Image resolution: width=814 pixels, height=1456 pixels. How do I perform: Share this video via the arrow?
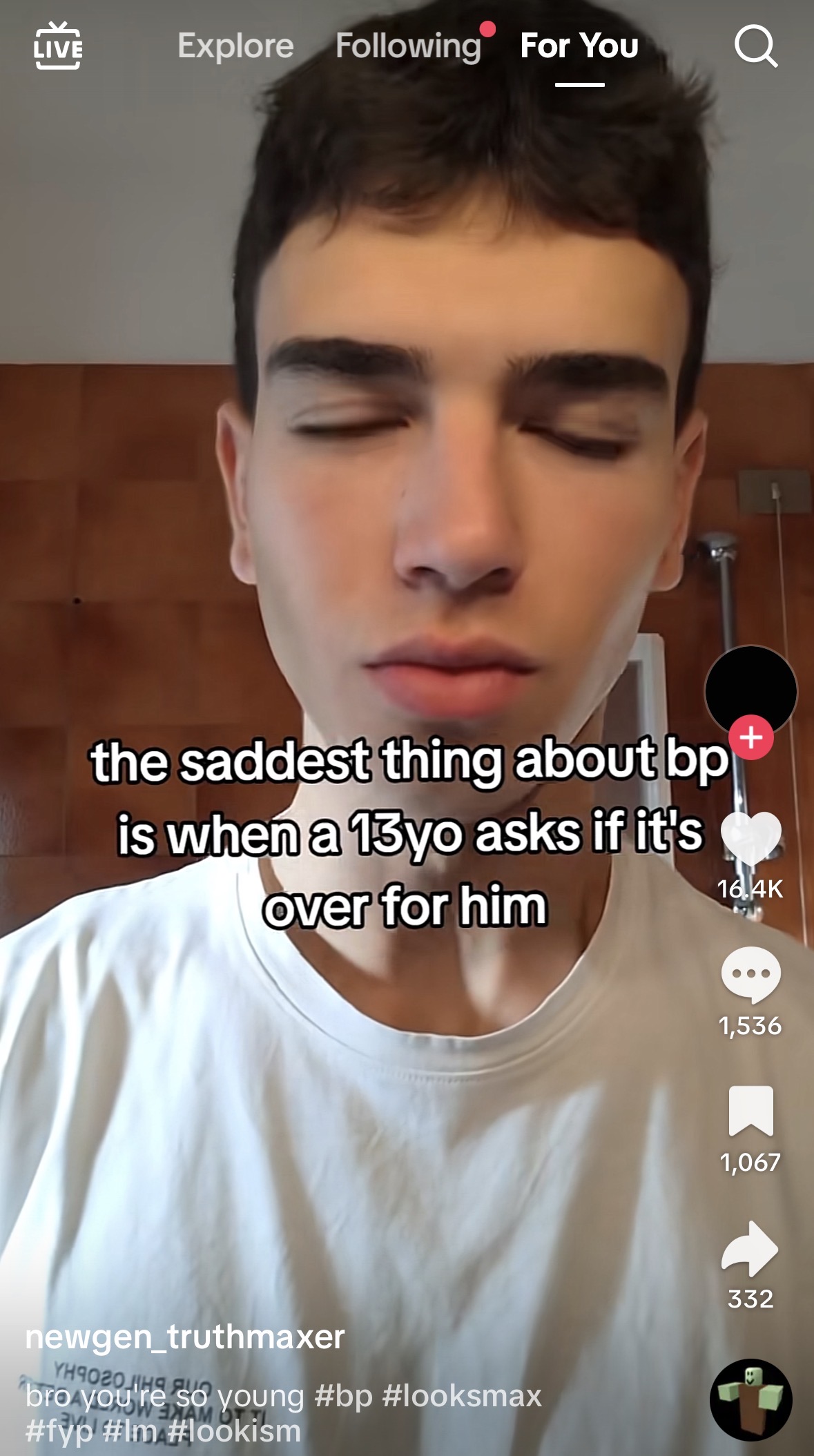coord(750,1249)
